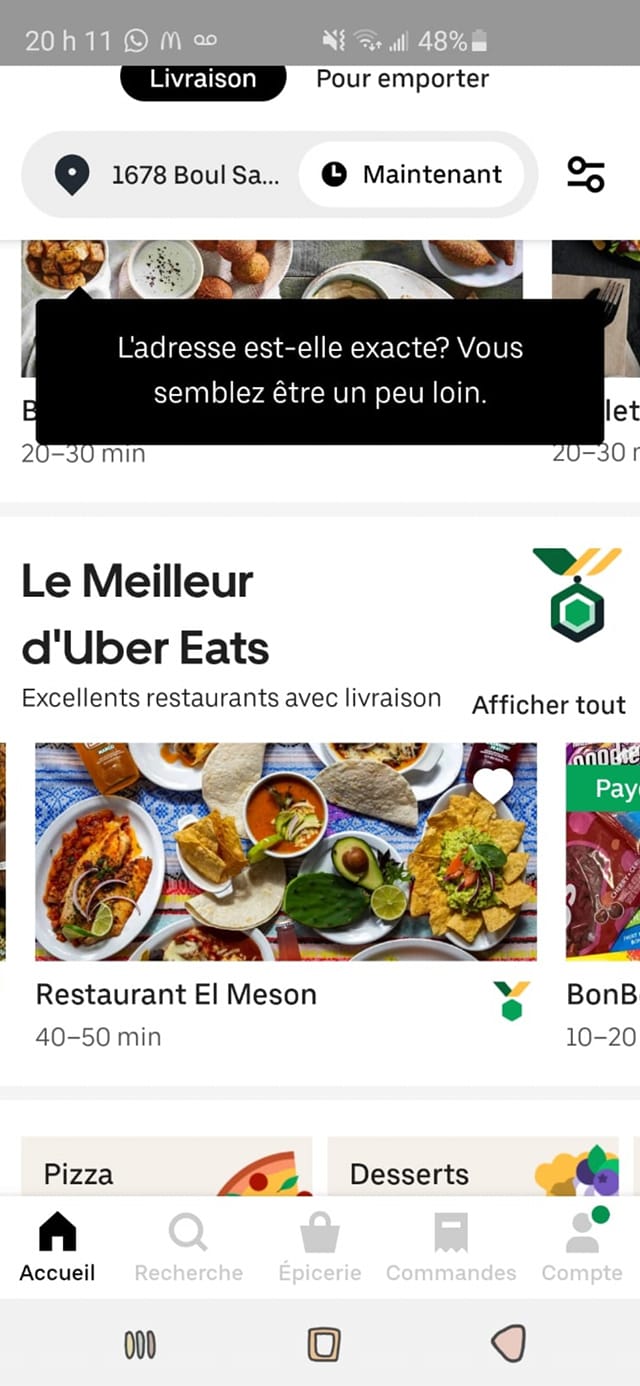Image resolution: width=640 pixels, height=1386 pixels.
Task: Favorite Restaurant El Meson with the heart
Action: [492, 785]
